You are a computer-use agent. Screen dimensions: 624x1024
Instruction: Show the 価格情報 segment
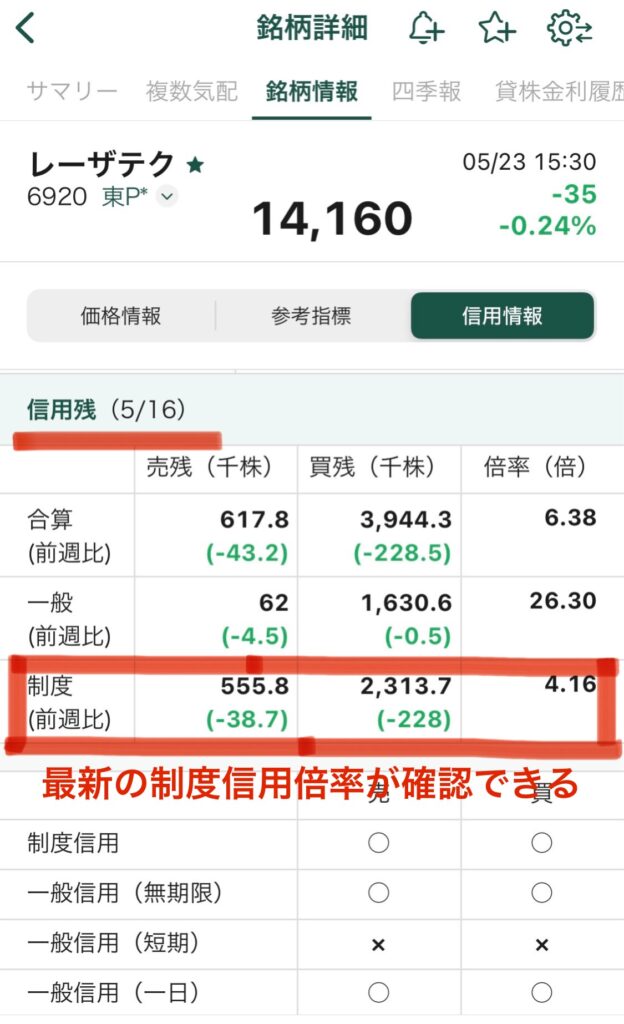(121, 316)
